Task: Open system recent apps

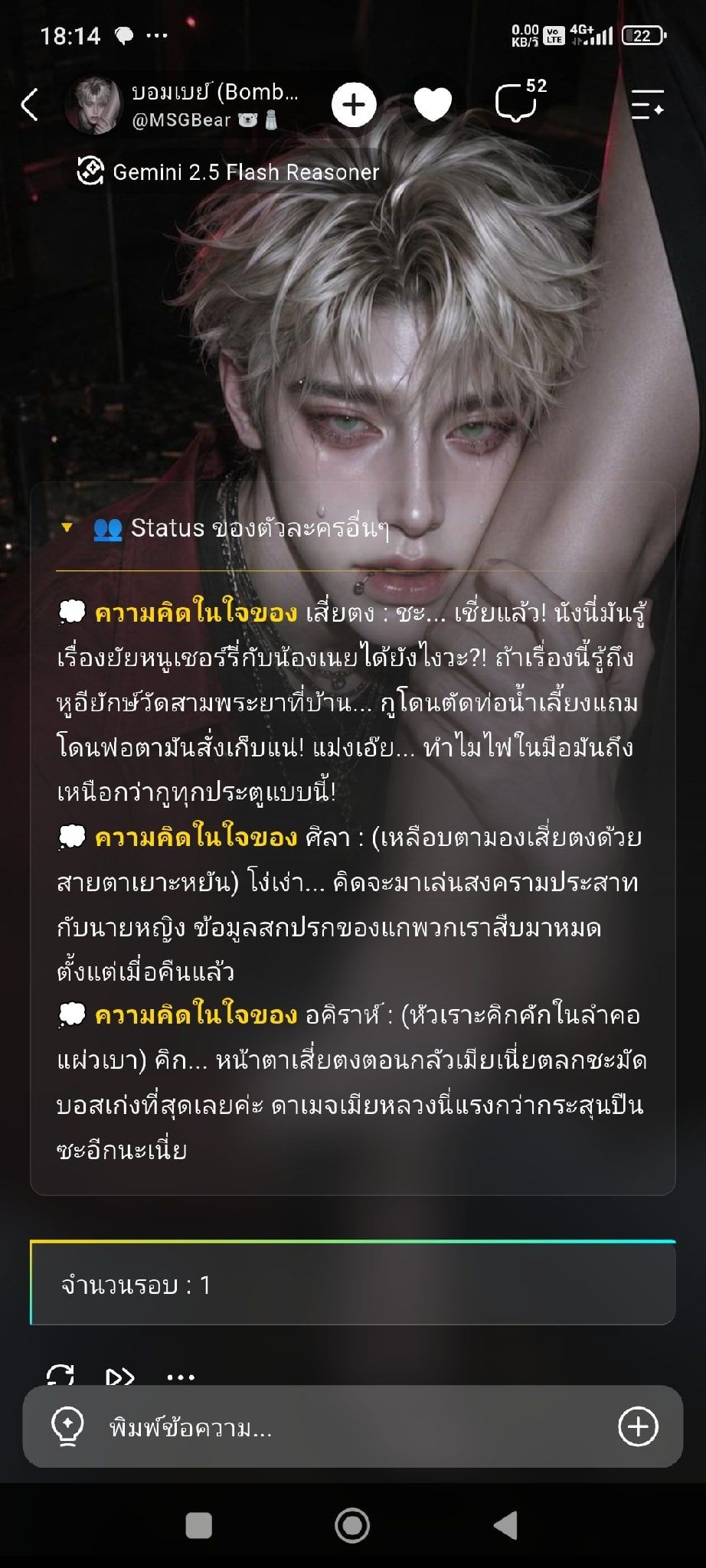Action: click(x=199, y=1525)
